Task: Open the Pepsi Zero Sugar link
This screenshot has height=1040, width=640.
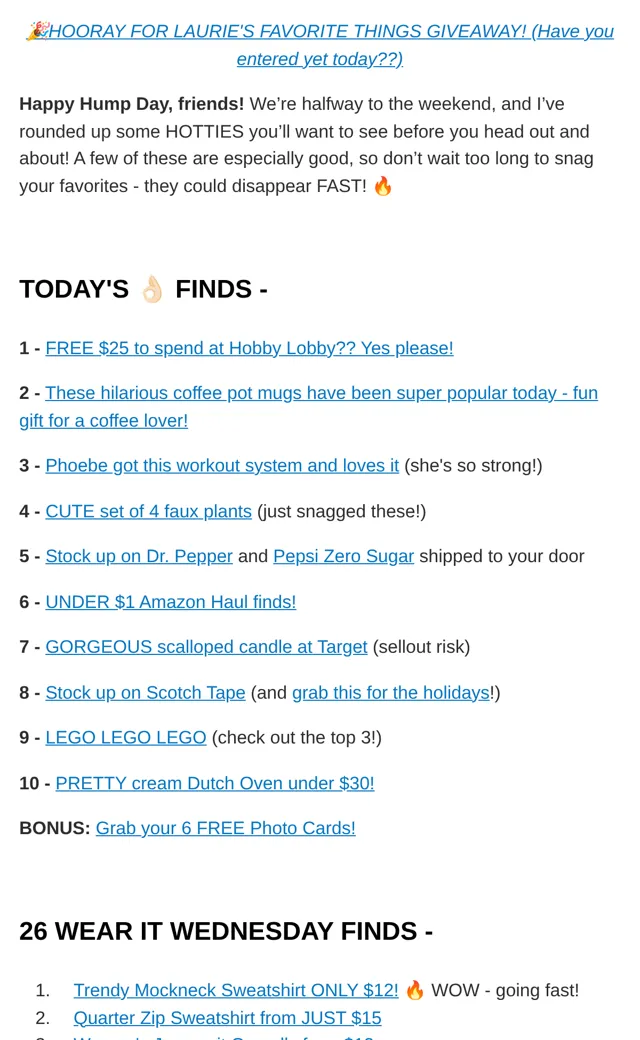Action: pos(344,556)
